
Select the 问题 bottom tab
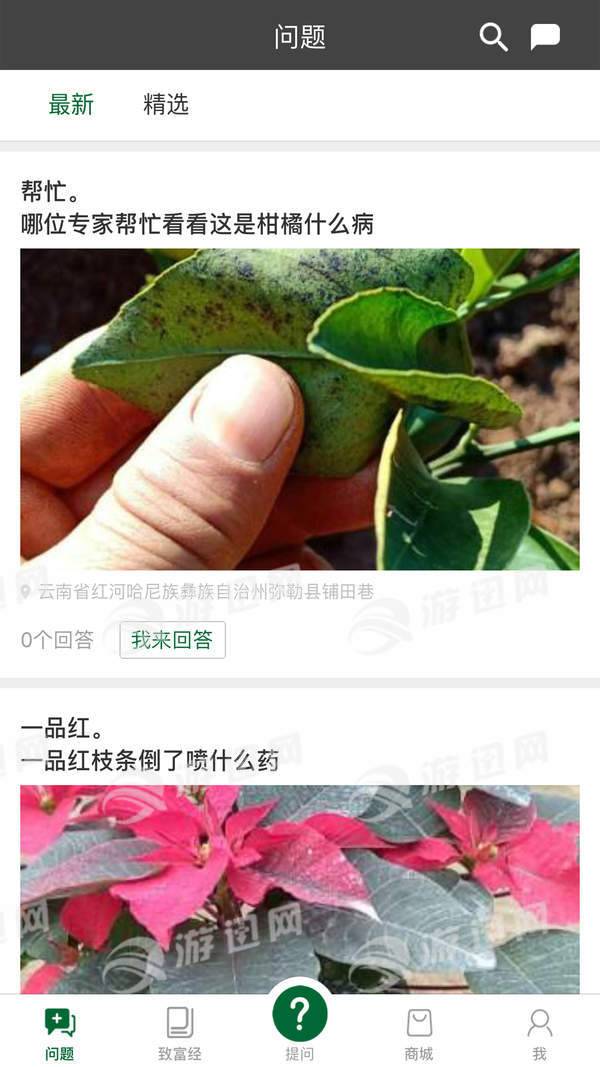[60, 1033]
